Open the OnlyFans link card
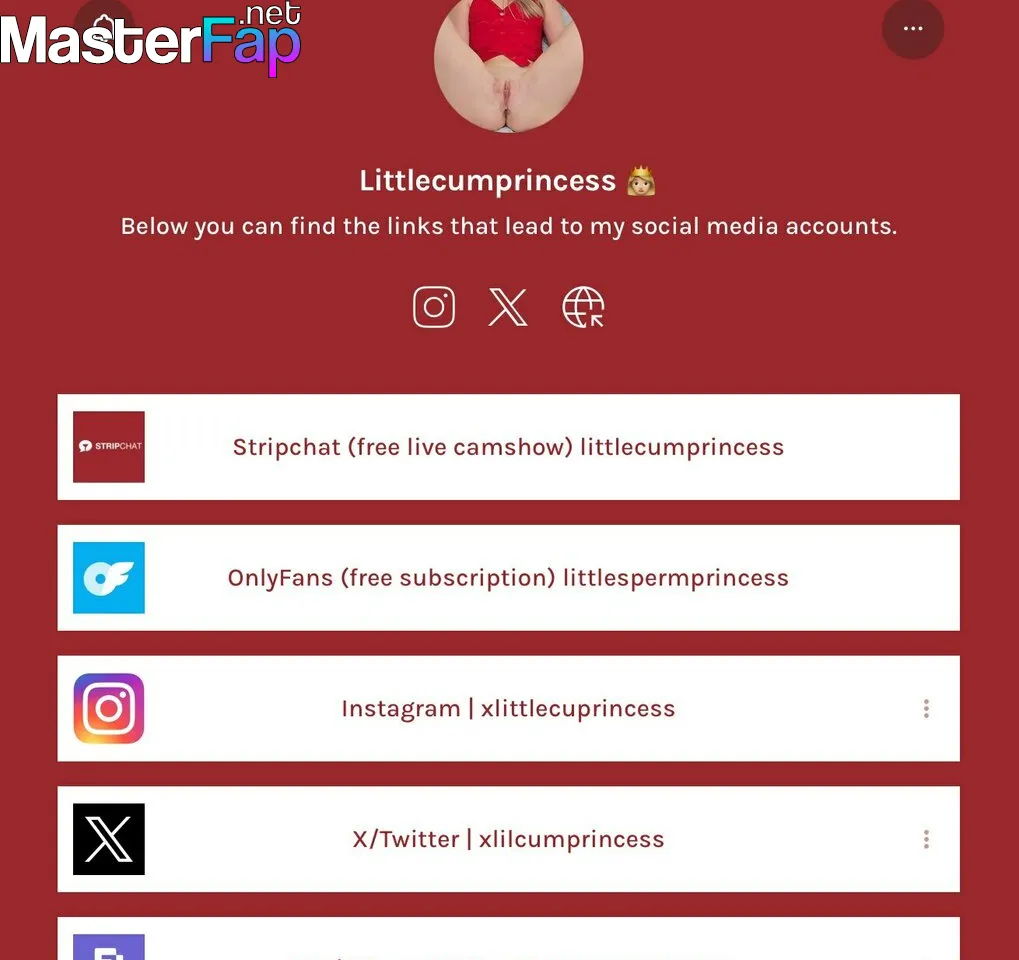 click(x=508, y=578)
